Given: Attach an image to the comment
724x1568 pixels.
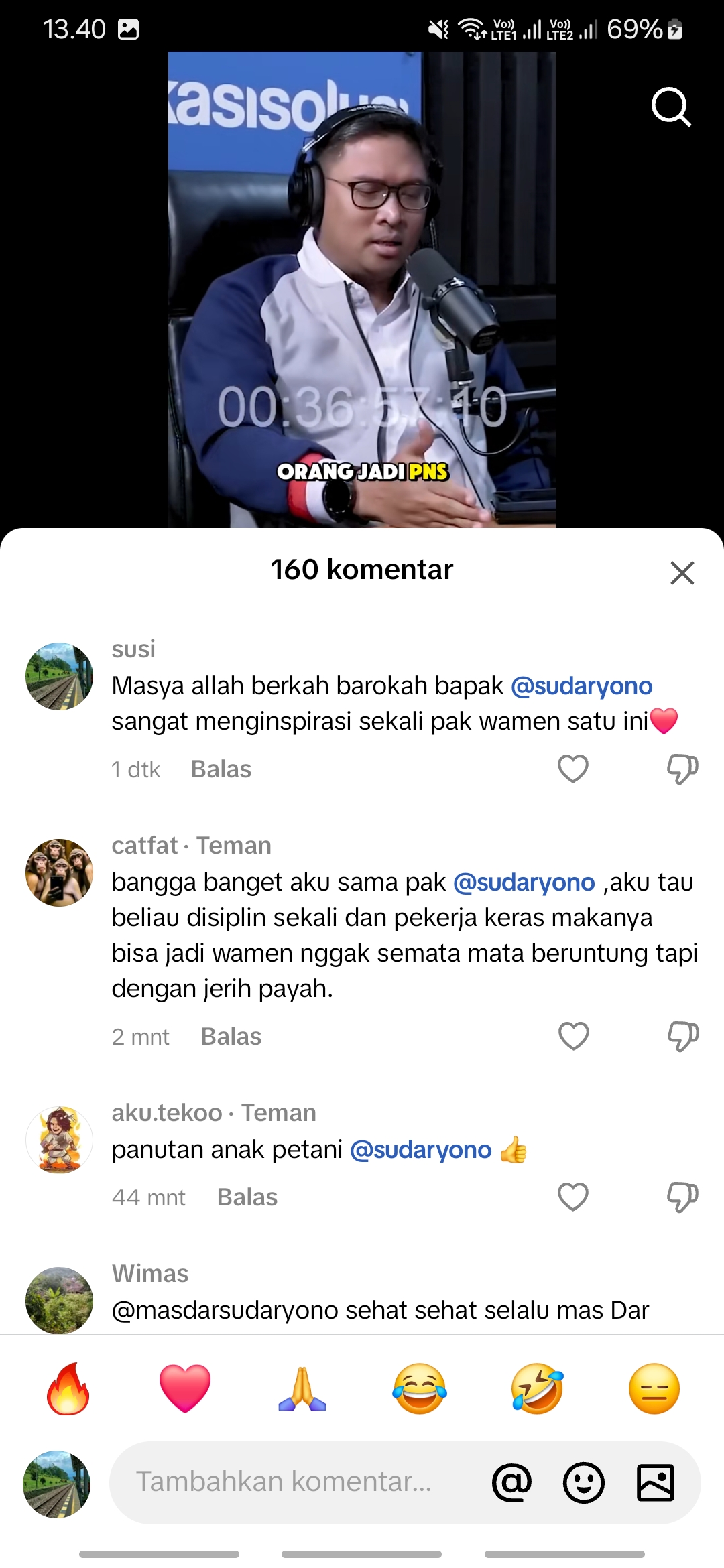Looking at the screenshot, I should (x=656, y=1482).
